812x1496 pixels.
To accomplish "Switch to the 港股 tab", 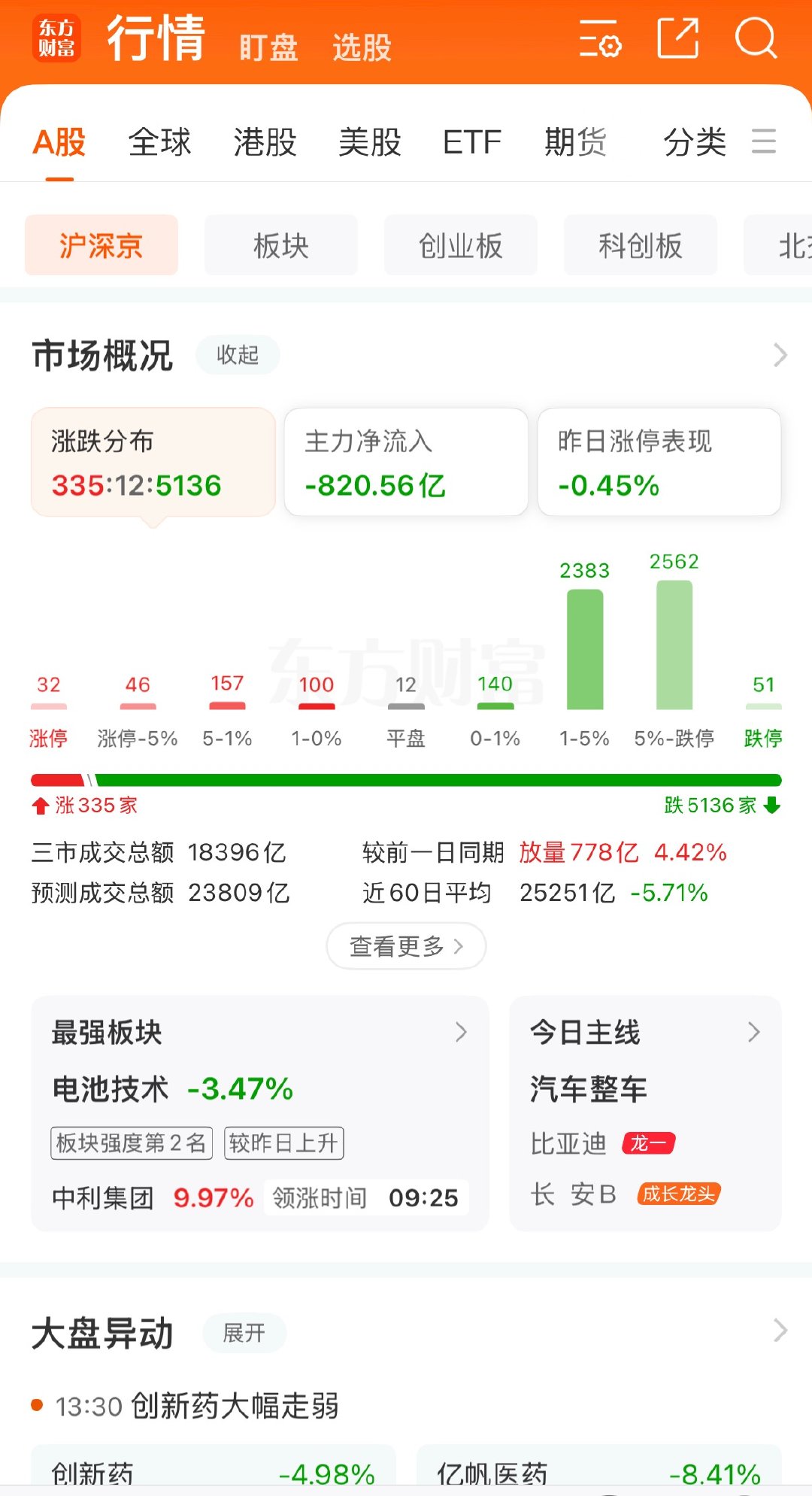I will tap(264, 143).
